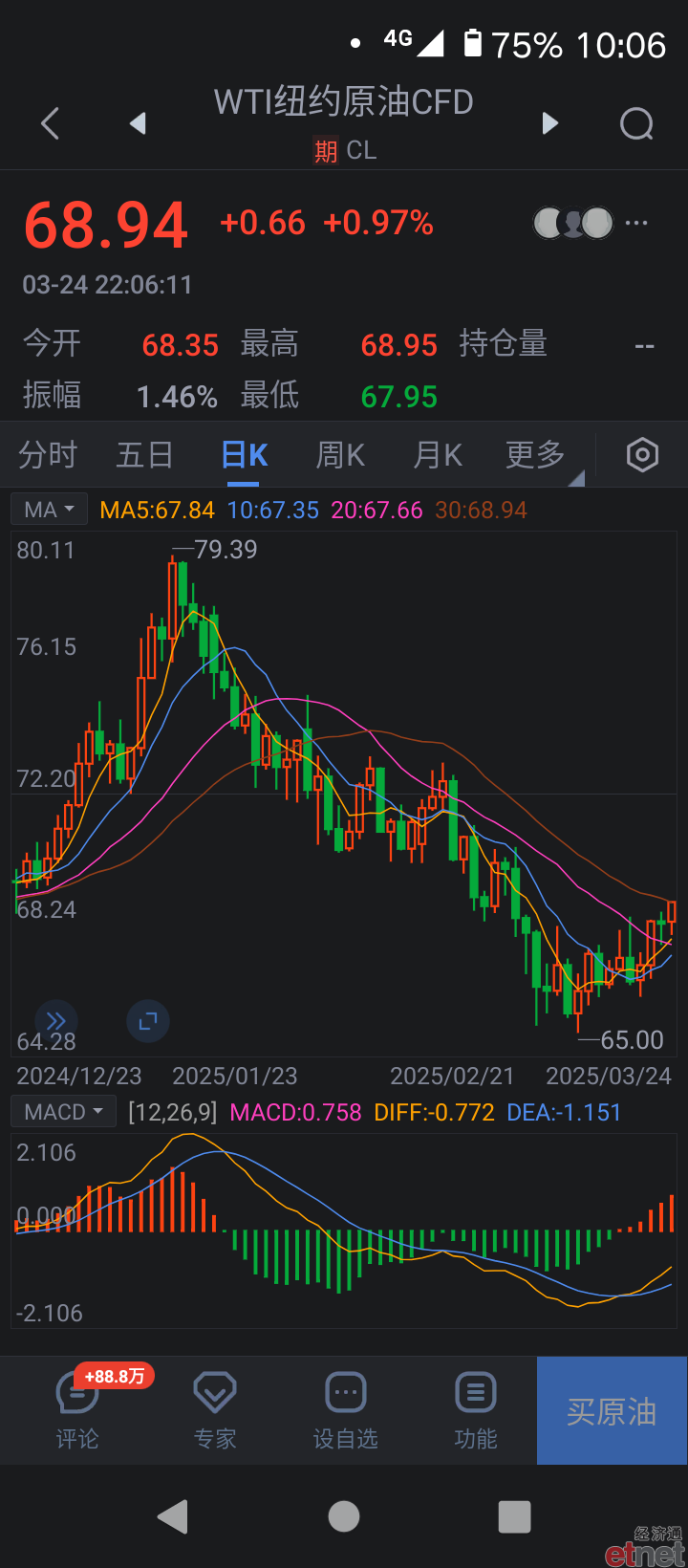Open chart settings hexagon icon
The width and height of the screenshot is (688, 1568).
(642, 455)
